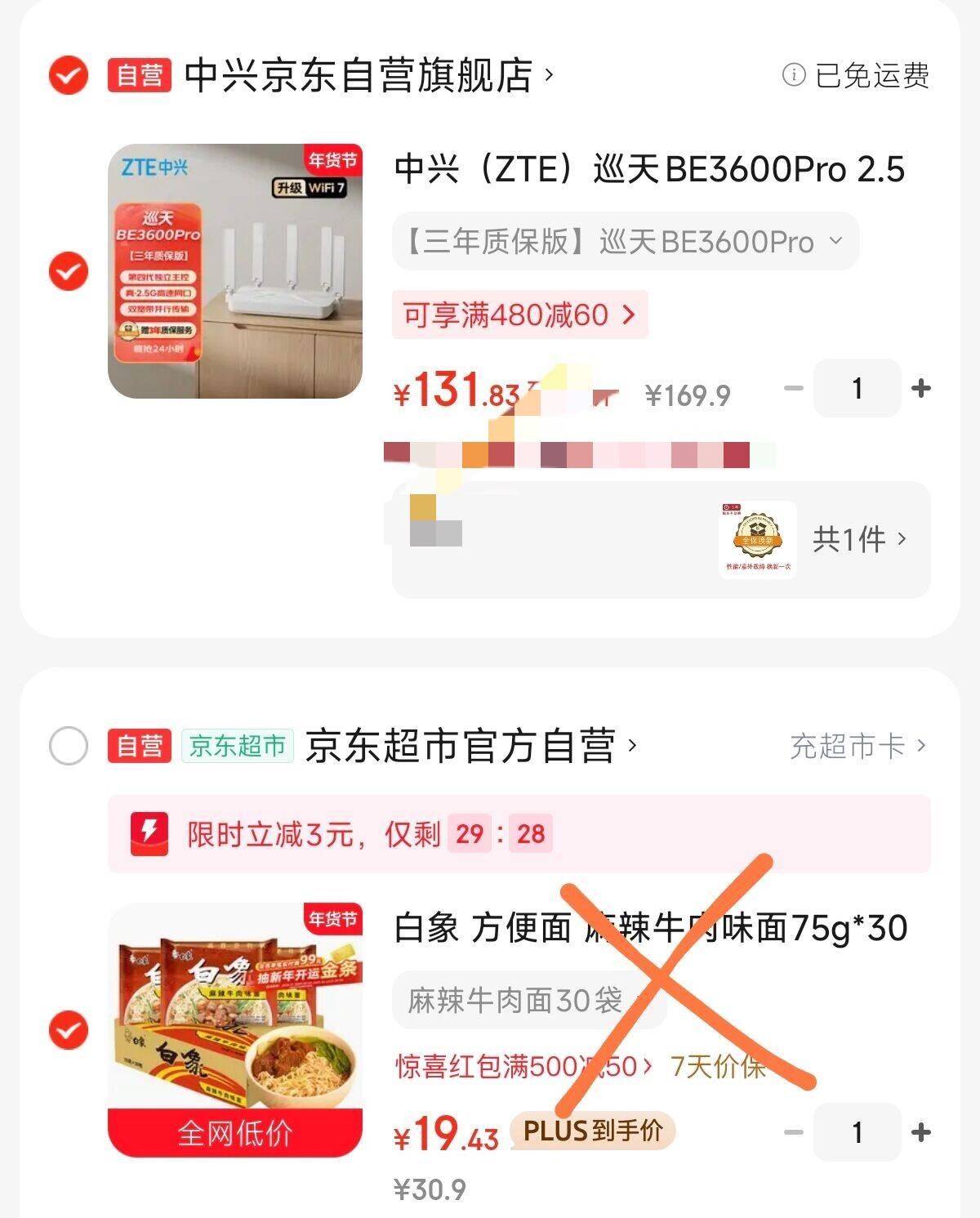Open the 京东超市官方自营 store
980x1218 pixels.
pos(461,746)
